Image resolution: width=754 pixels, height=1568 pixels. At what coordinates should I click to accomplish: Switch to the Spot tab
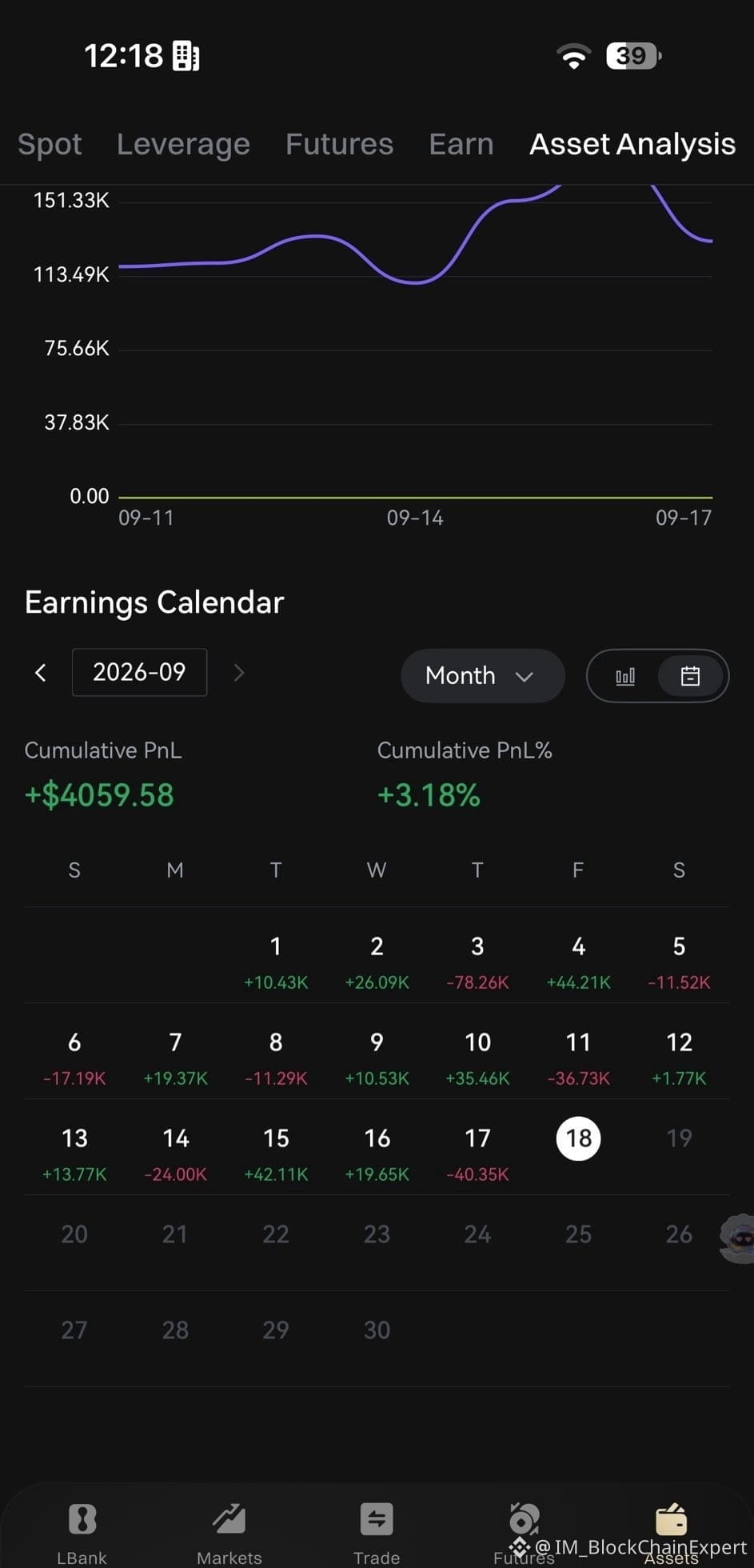50,144
